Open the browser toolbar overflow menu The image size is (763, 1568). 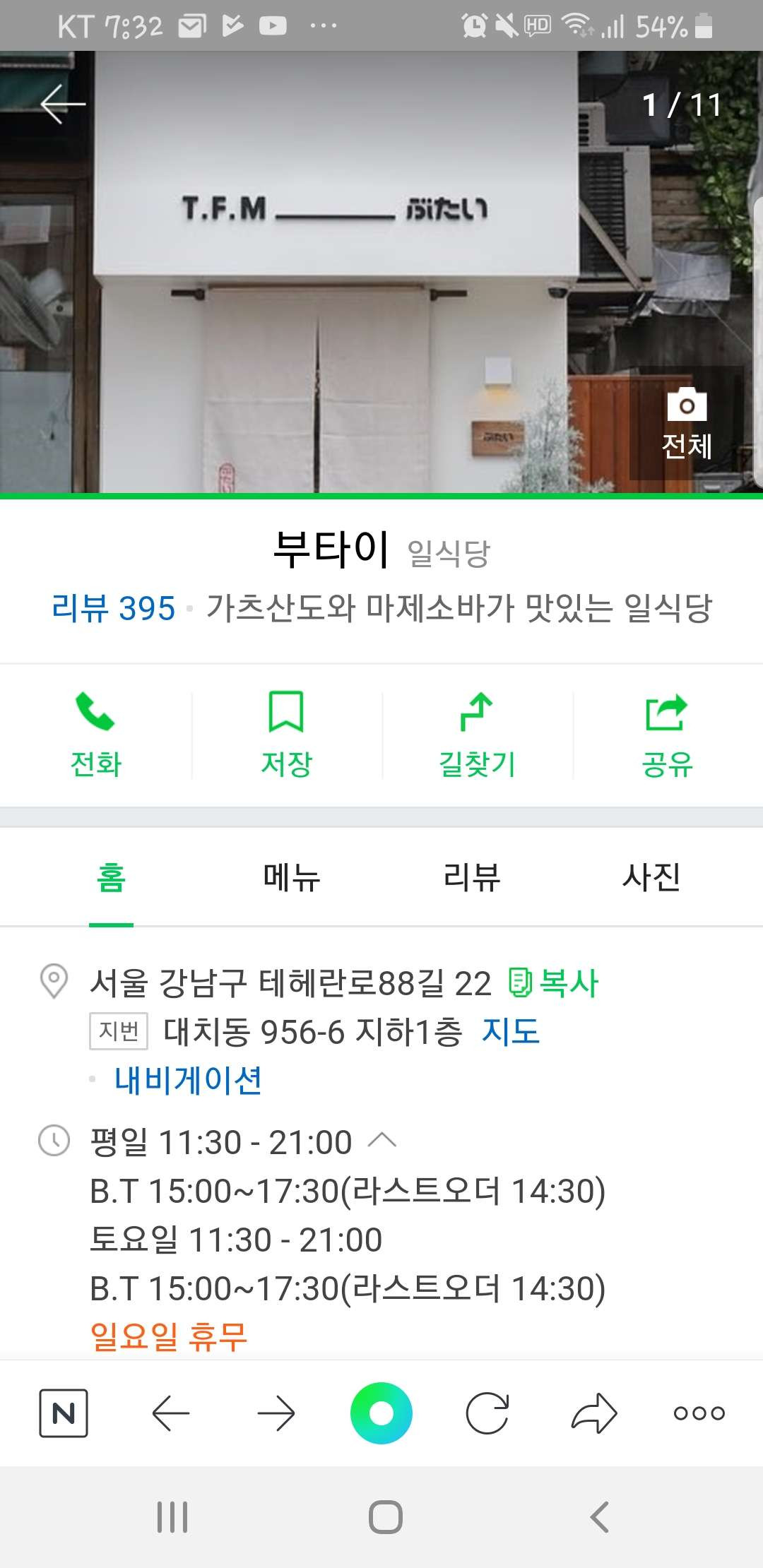pos(699,1413)
